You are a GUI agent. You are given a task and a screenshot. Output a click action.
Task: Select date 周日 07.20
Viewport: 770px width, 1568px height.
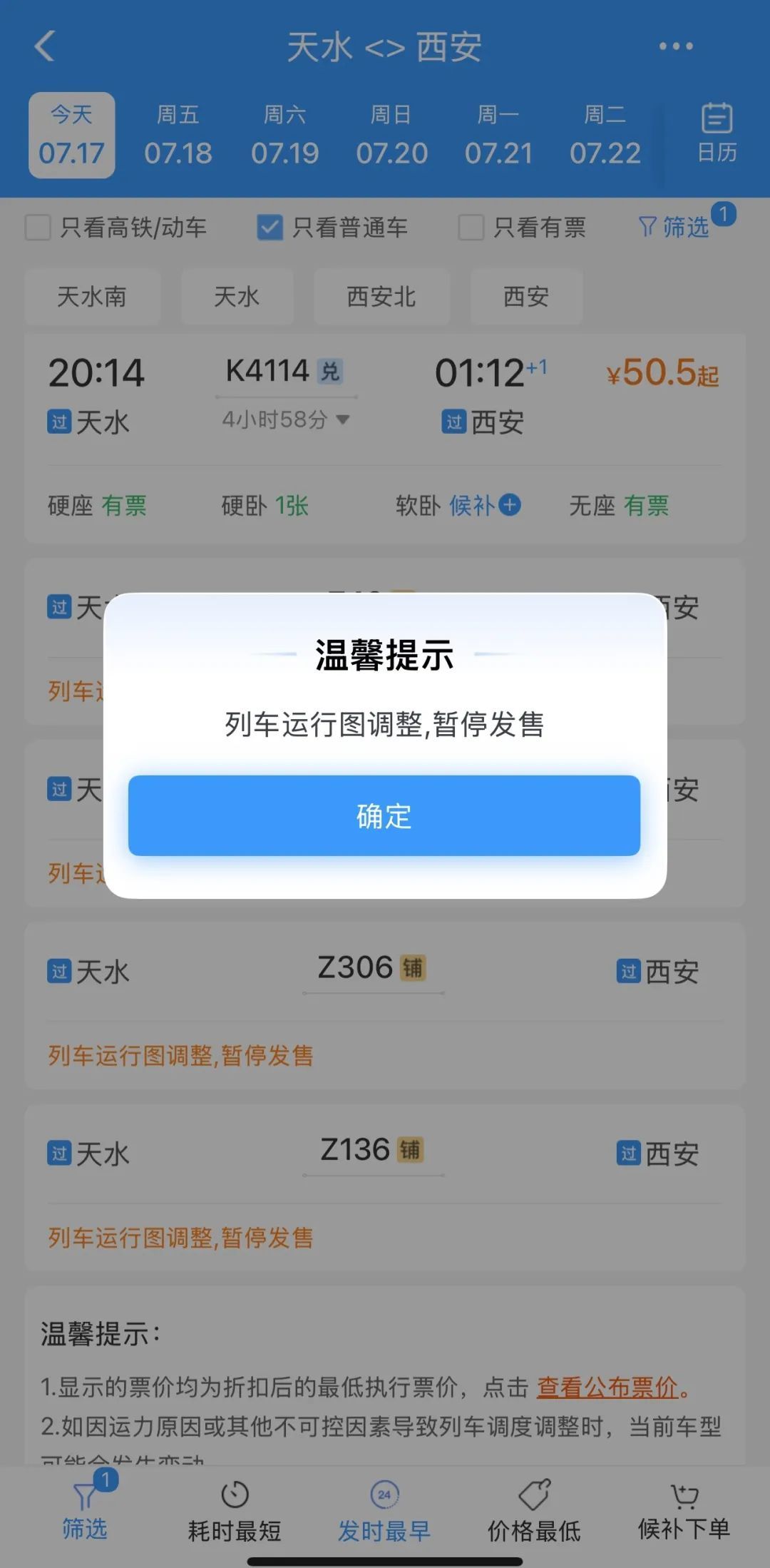click(391, 136)
